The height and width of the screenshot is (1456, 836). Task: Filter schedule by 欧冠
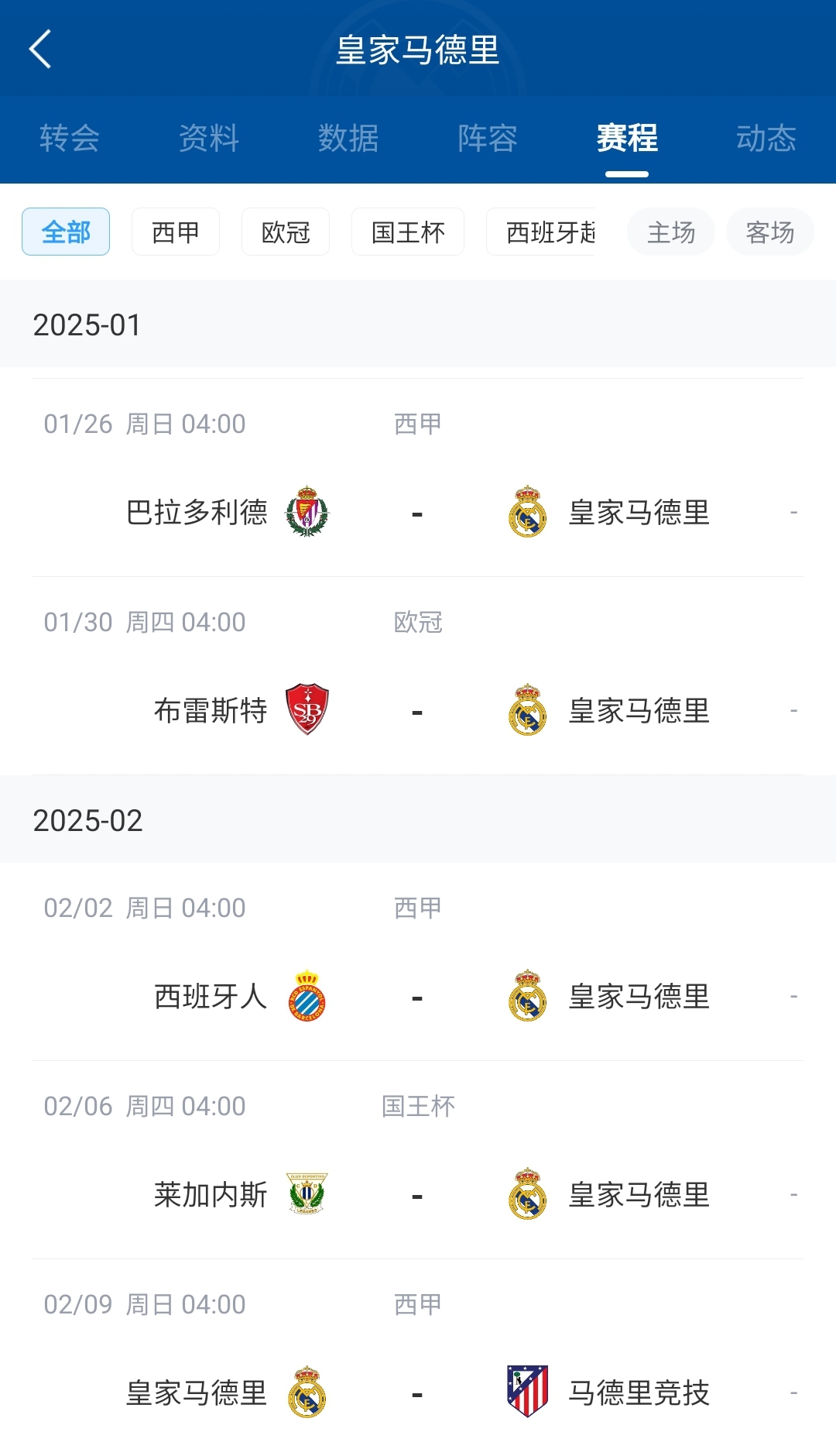coord(286,232)
